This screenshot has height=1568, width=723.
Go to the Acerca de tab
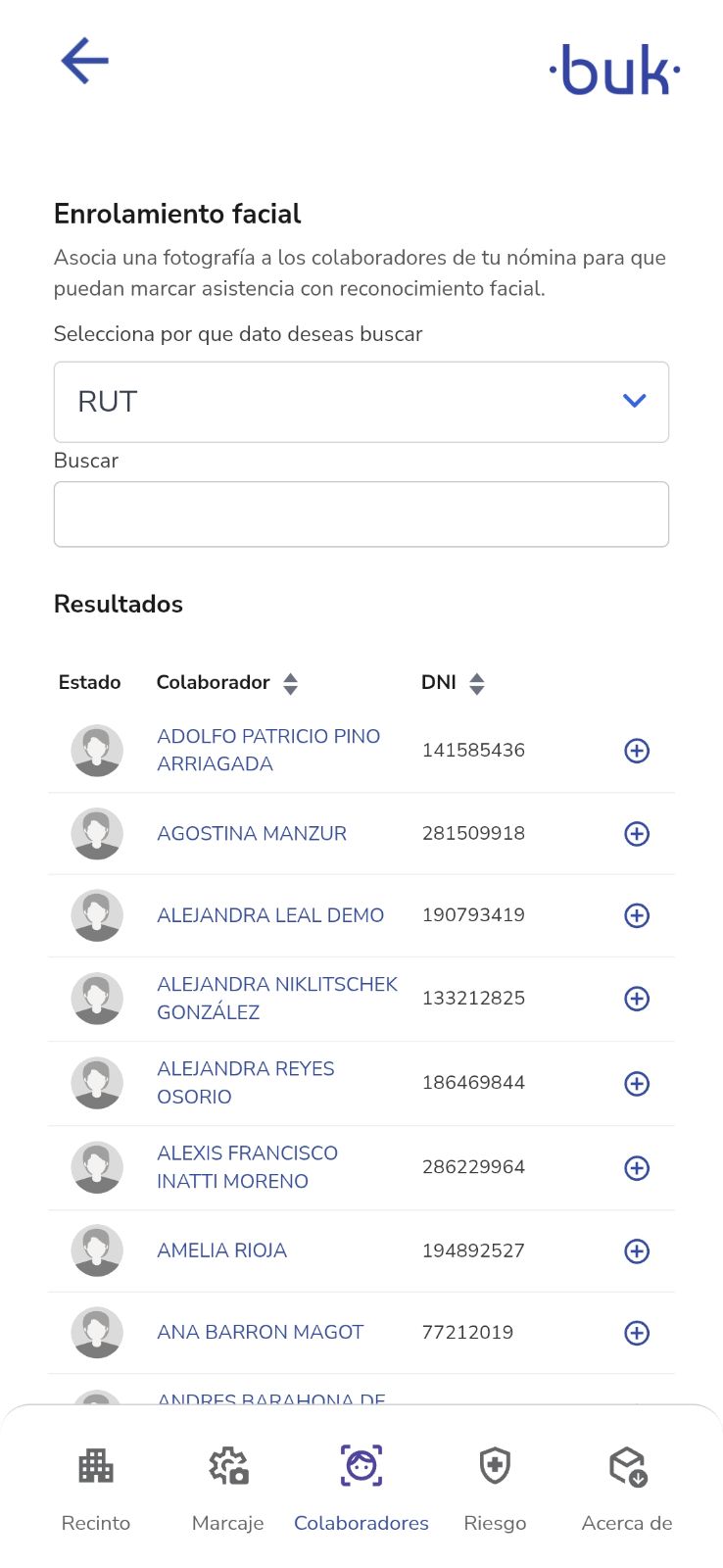click(x=627, y=1488)
